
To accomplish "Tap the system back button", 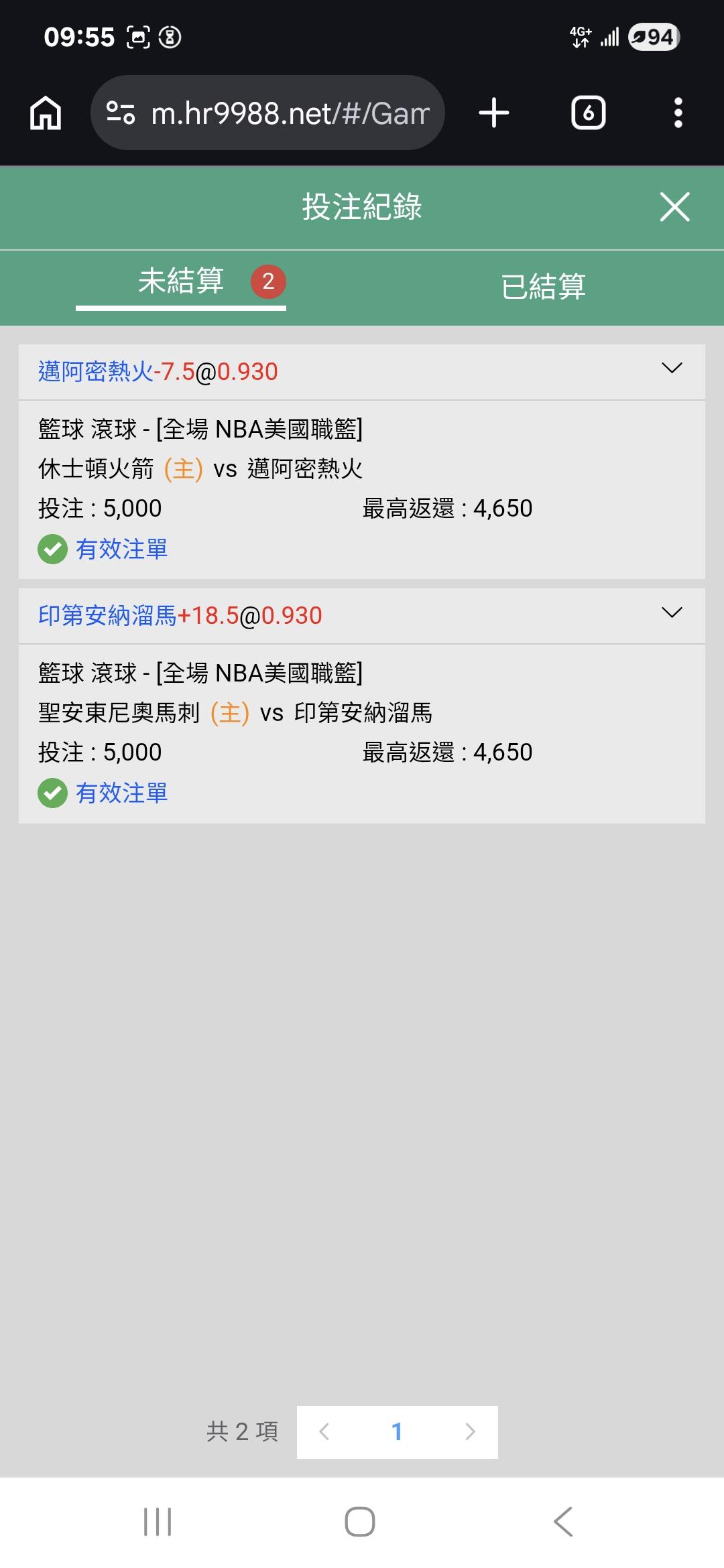I will tap(563, 1522).
